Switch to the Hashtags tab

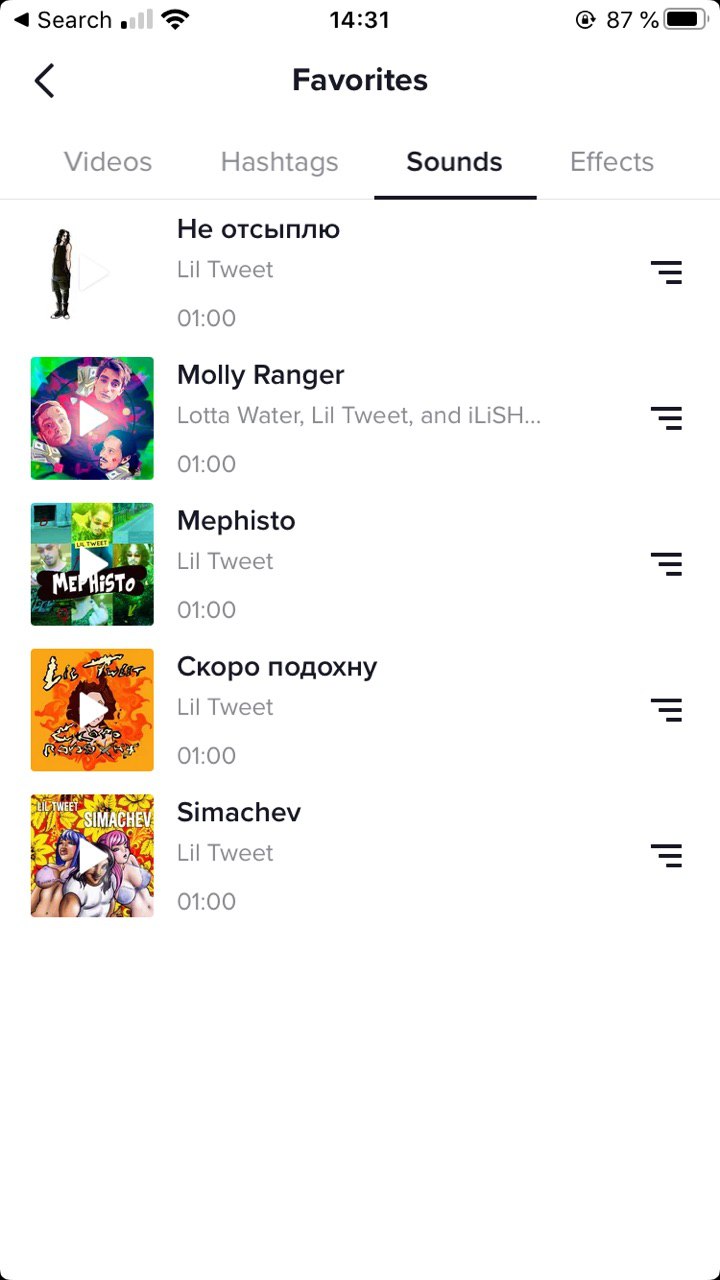point(280,162)
